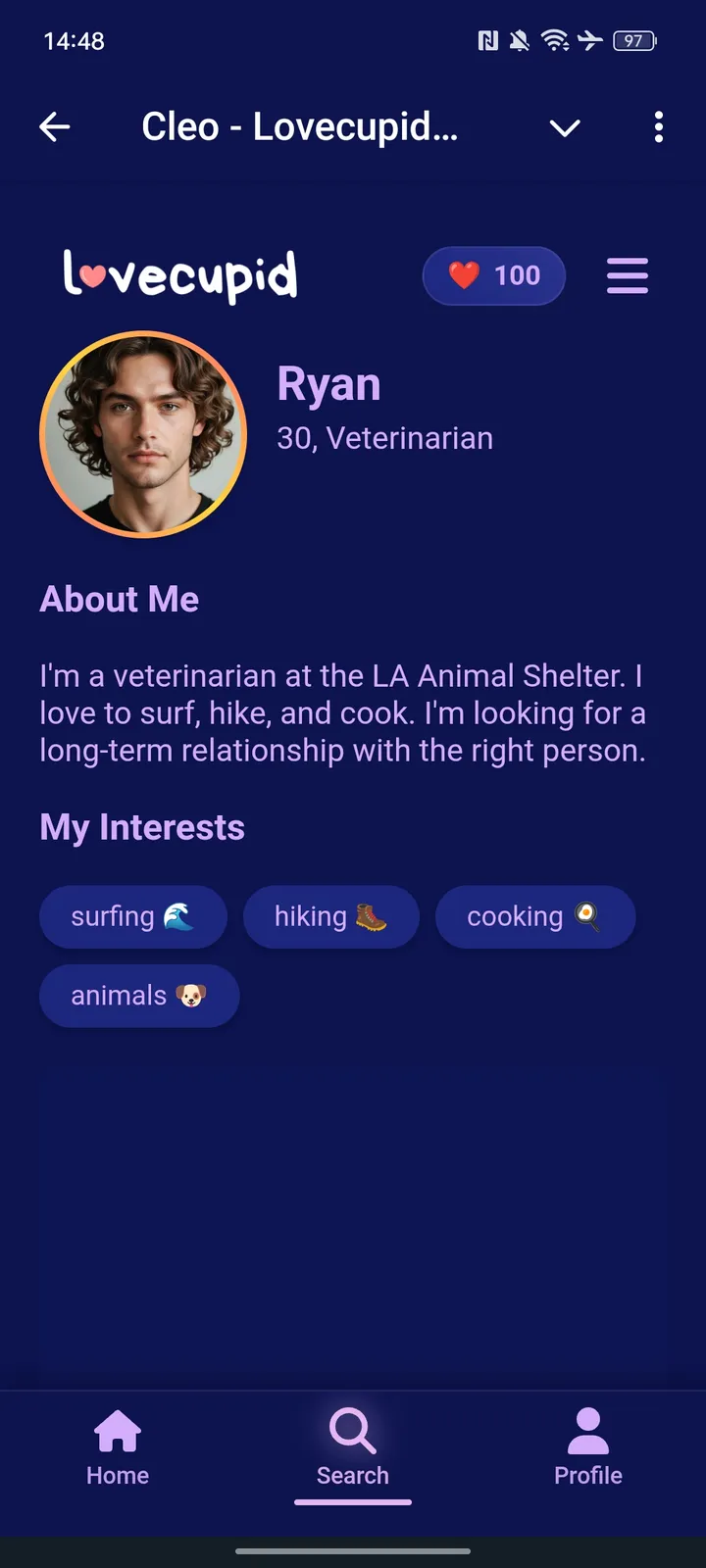Expand the chevron next to the page title

tap(565, 127)
